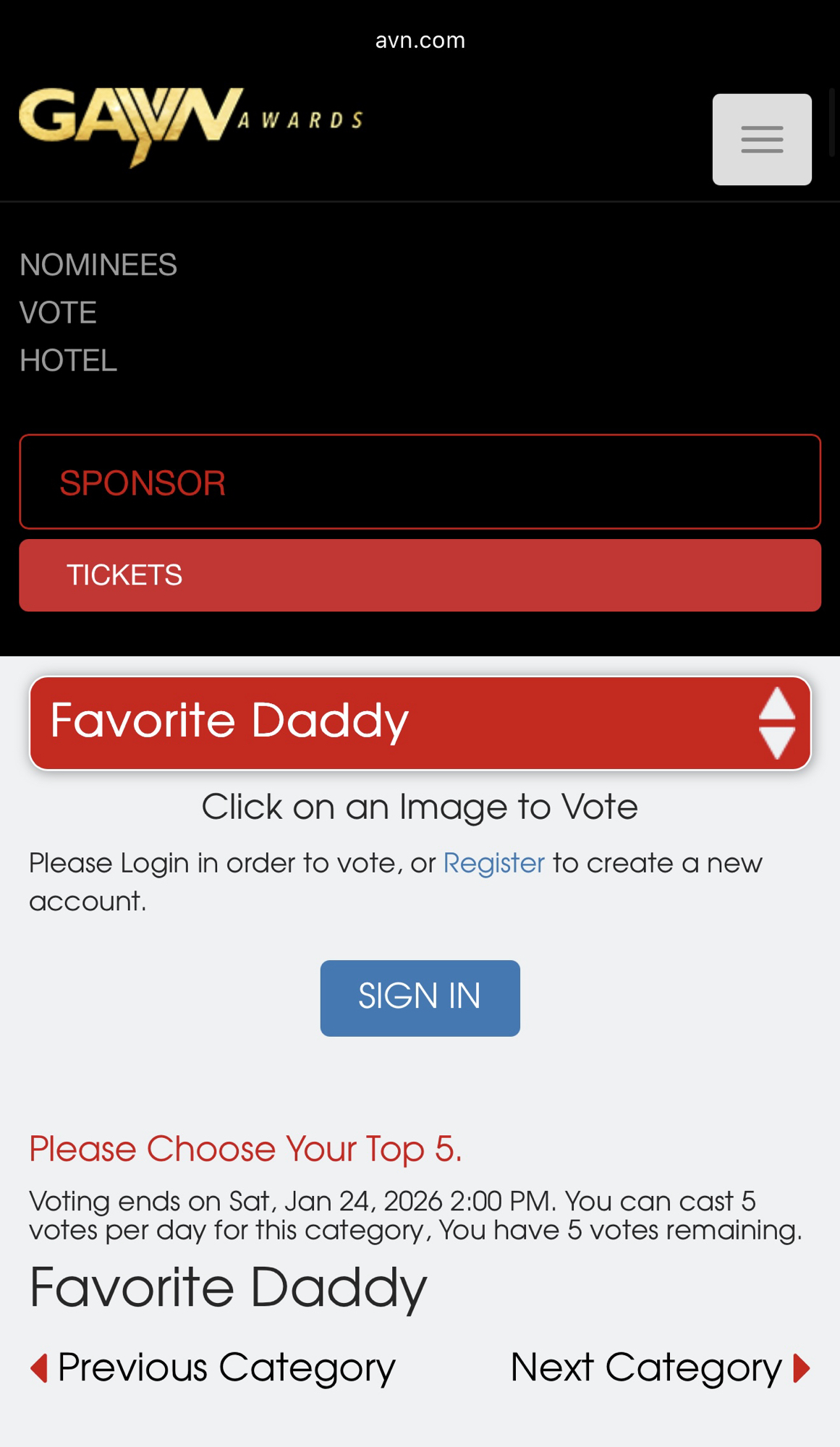840x1447 pixels.
Task: Go to Previous Category
Action: pyautogui.click(x=213, y=1368)
